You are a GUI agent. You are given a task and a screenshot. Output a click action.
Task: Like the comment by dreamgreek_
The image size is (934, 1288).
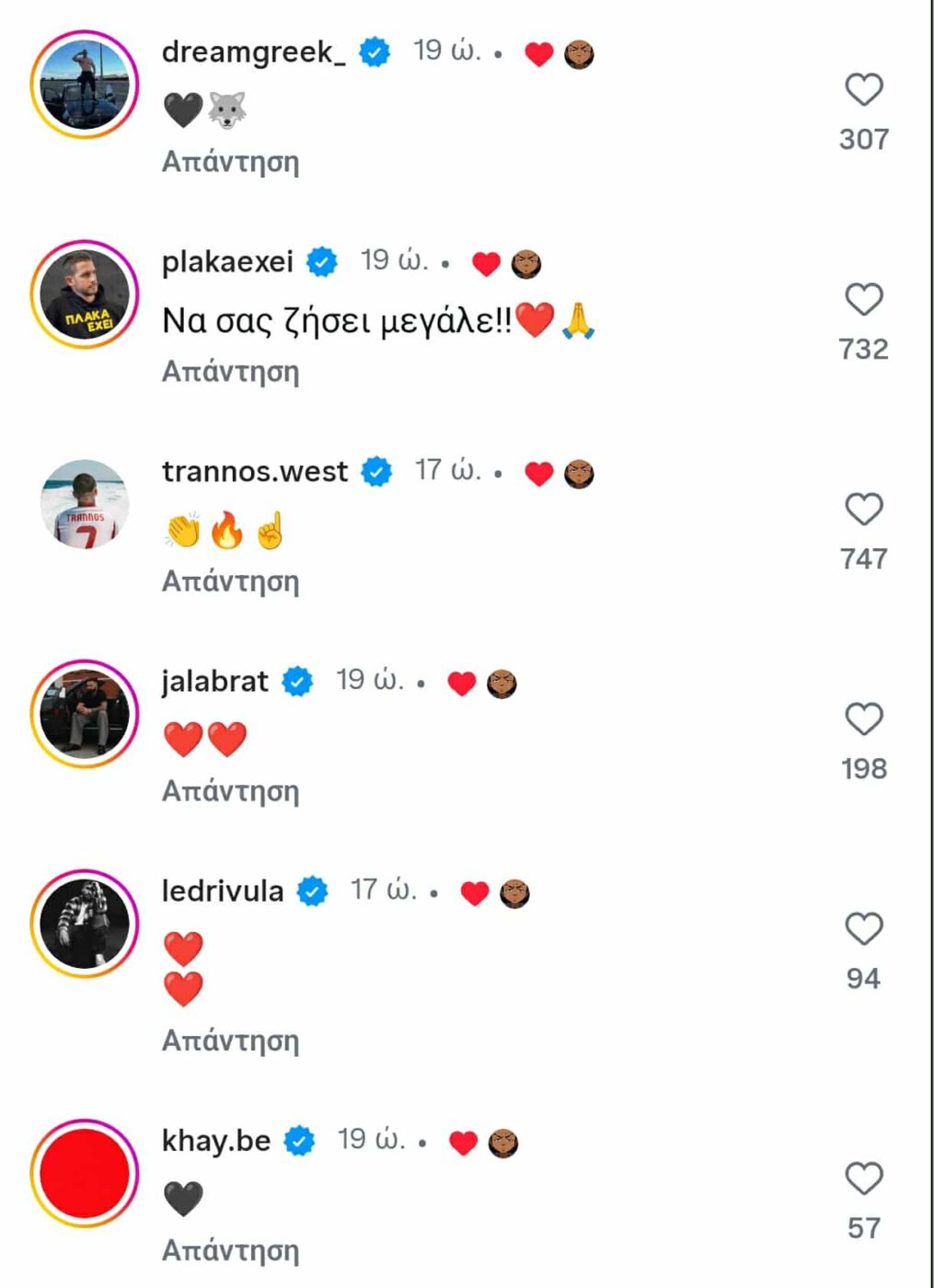(x=863, y=90)
